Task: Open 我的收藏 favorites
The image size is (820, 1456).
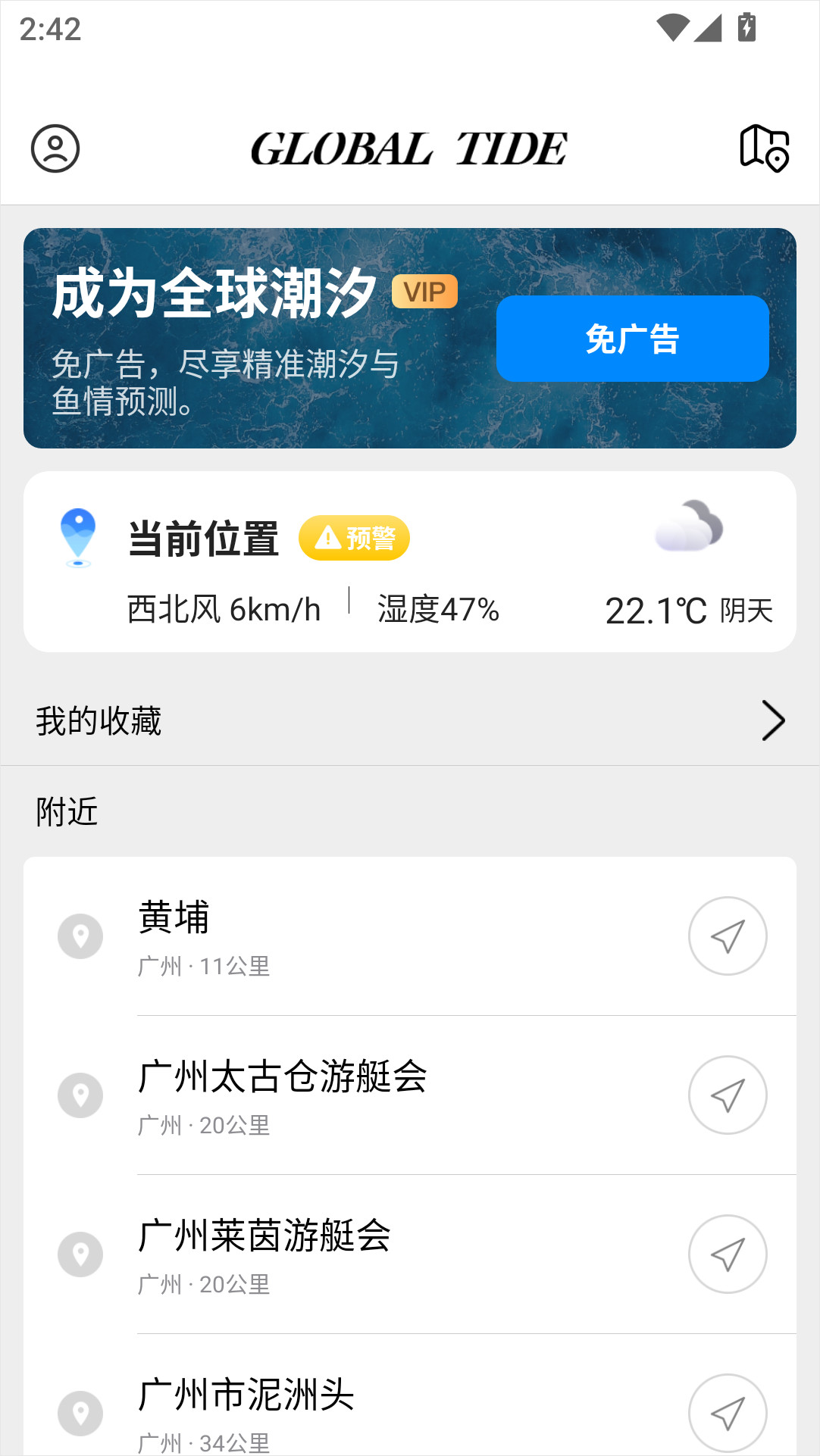Action: pyautogui.click(x=410, y=720)
